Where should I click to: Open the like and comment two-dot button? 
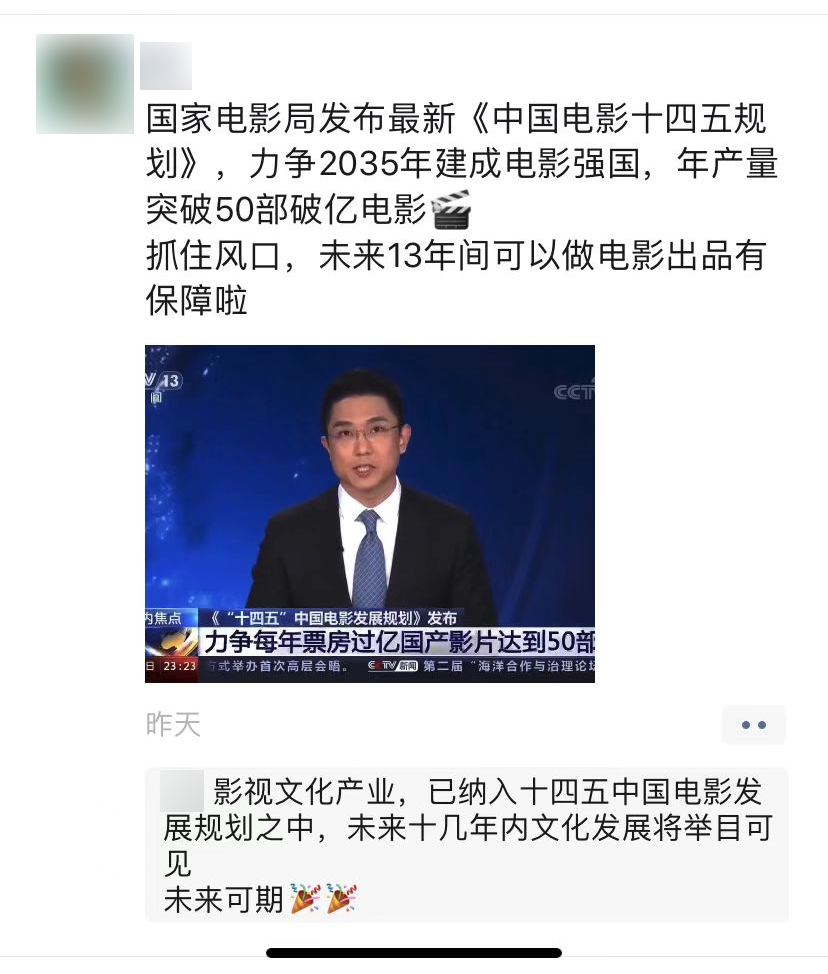pyautogui.click(x=753, y=725)
